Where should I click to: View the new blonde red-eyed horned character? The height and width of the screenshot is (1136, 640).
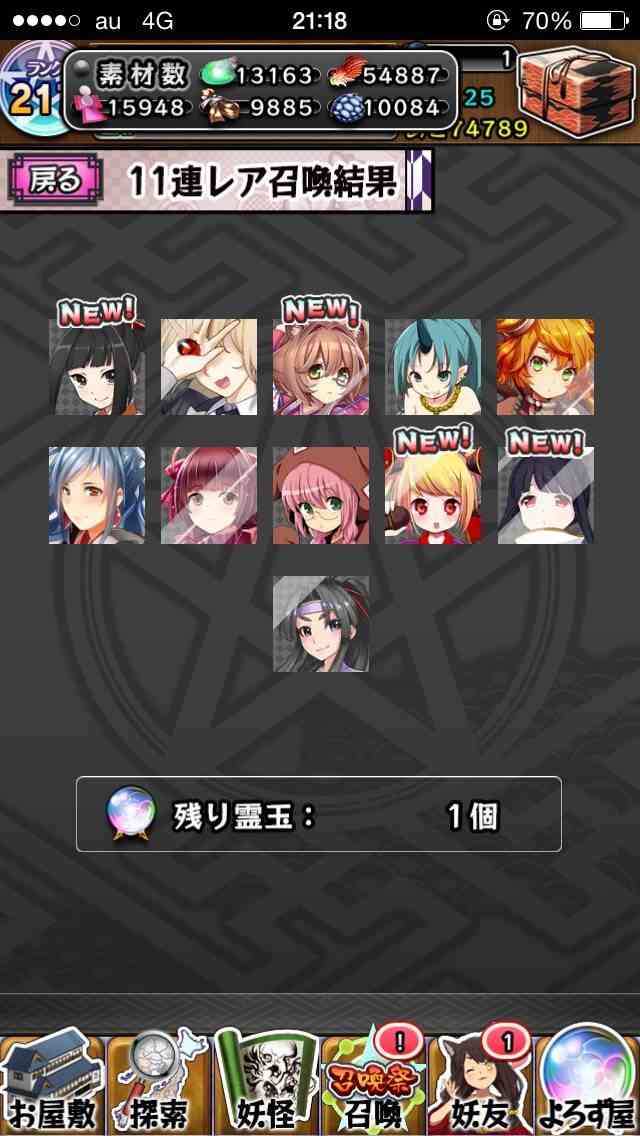click(433, 495)
